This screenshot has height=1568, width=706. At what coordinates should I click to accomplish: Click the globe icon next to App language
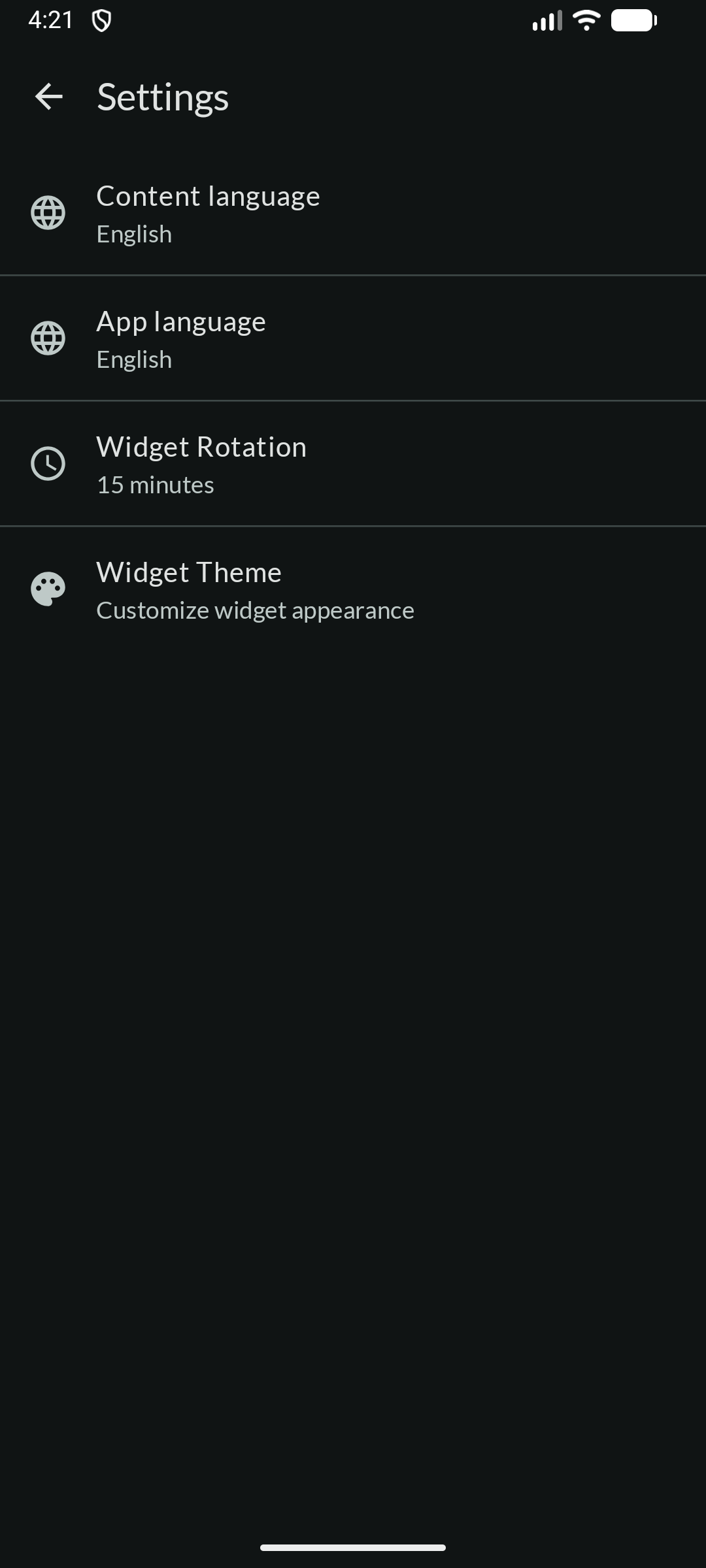tap(48, 338)
